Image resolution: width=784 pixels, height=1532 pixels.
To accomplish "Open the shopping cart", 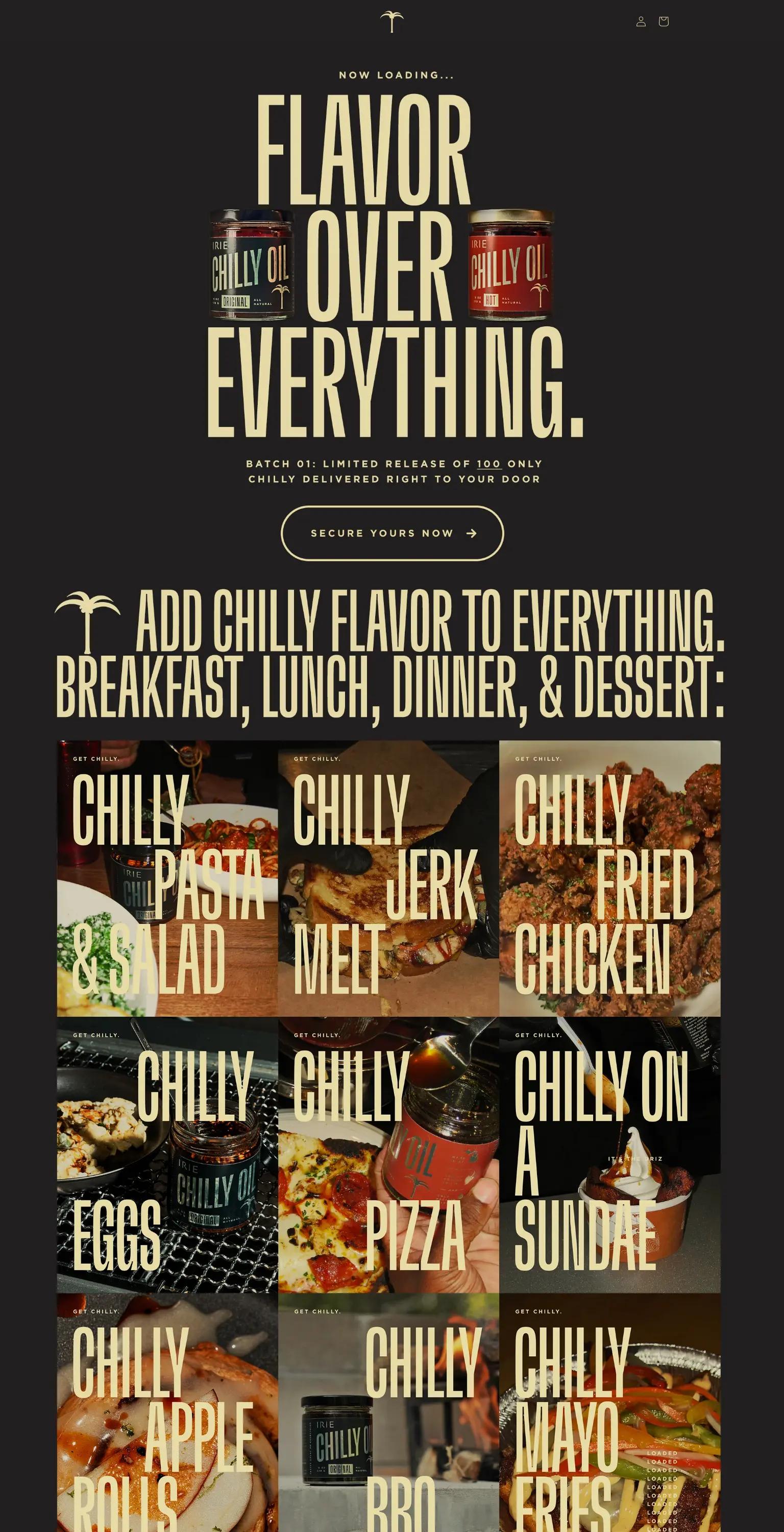I will 664,21.
